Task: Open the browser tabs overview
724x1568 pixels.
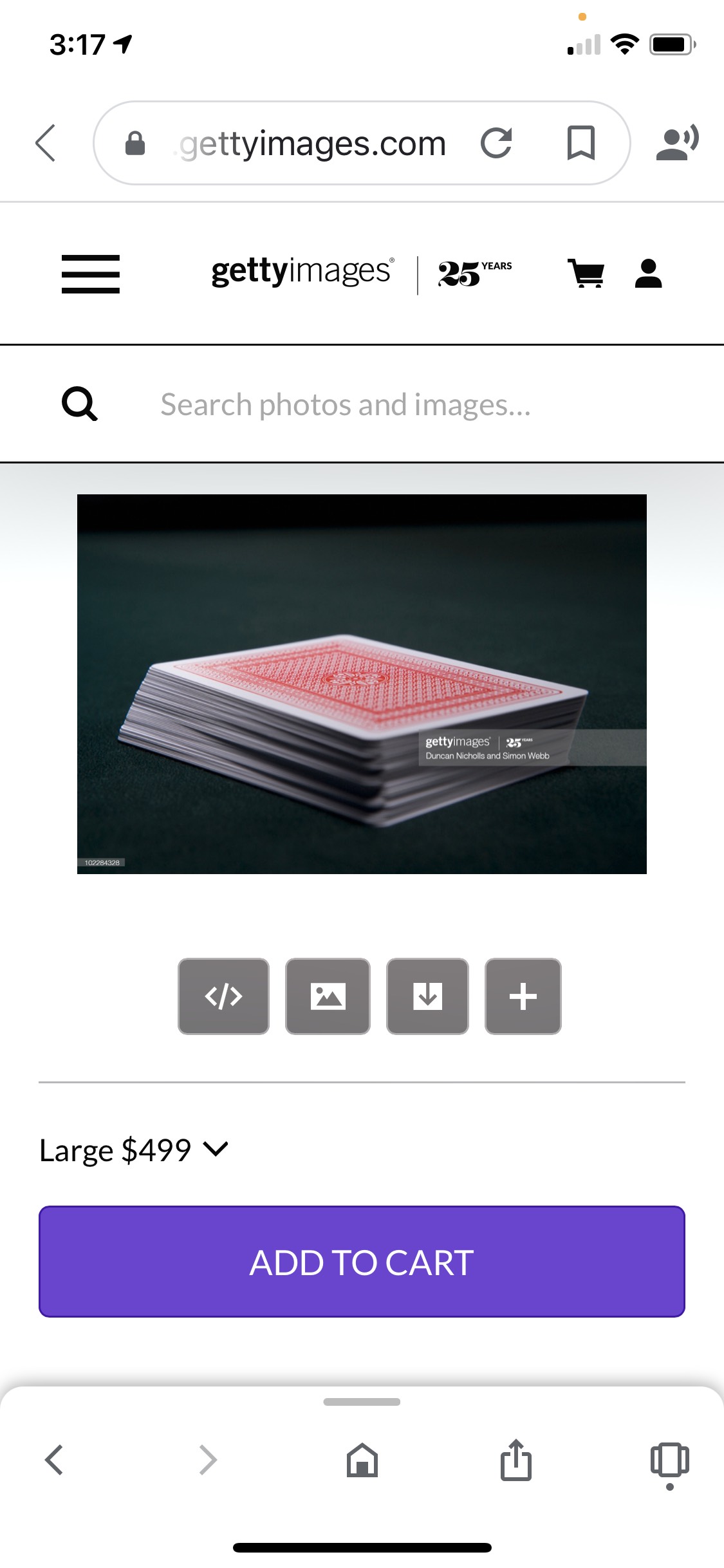Action: pos(669,1460)
